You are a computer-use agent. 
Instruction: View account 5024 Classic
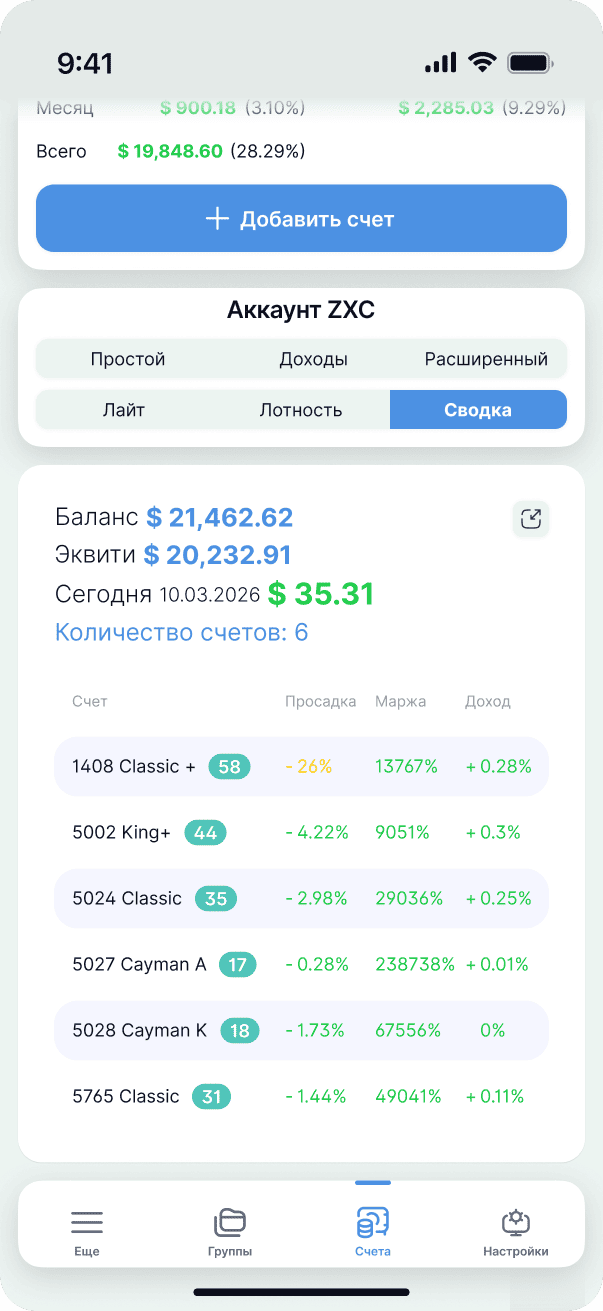[301, 899]
